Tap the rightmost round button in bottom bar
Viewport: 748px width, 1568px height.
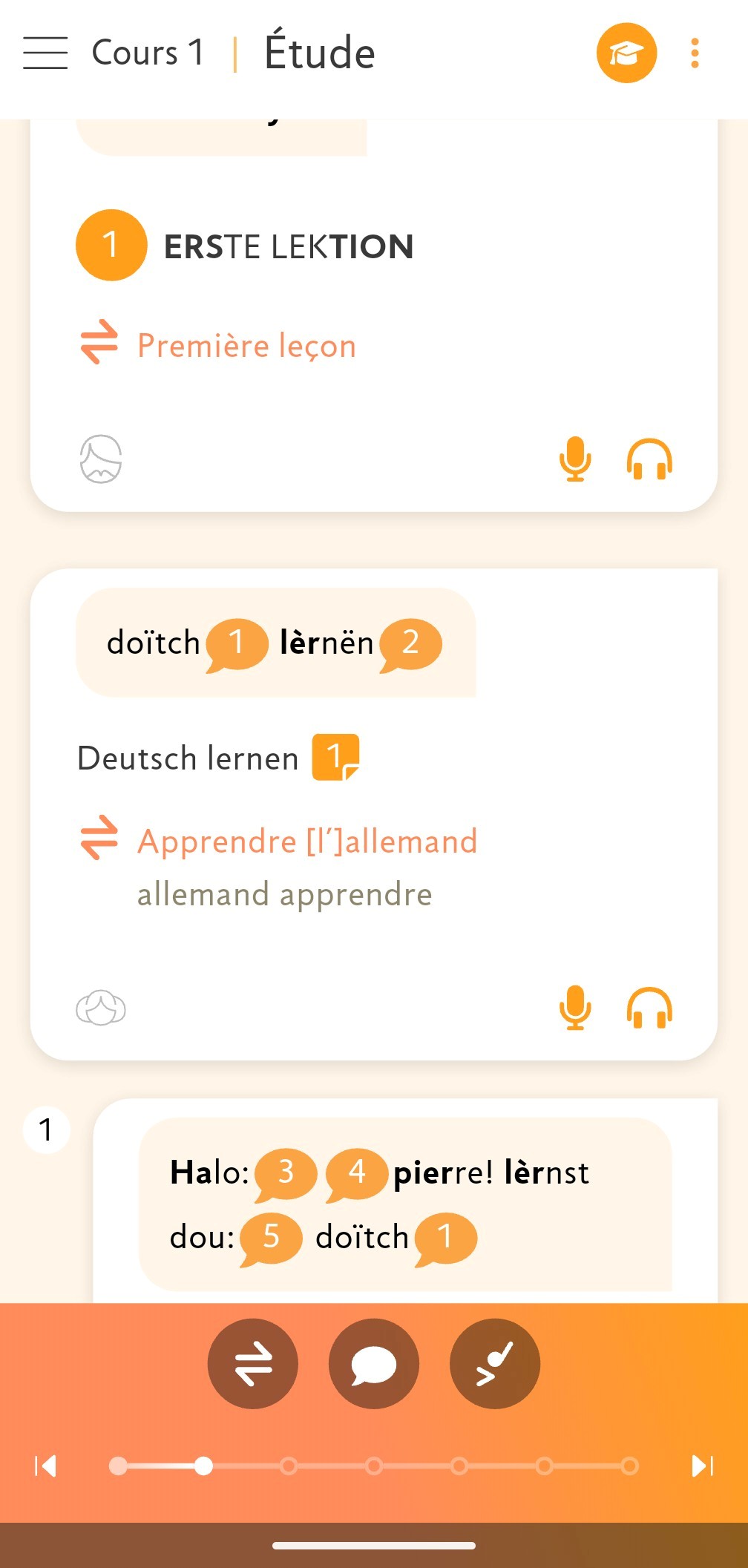(495, 1364)
